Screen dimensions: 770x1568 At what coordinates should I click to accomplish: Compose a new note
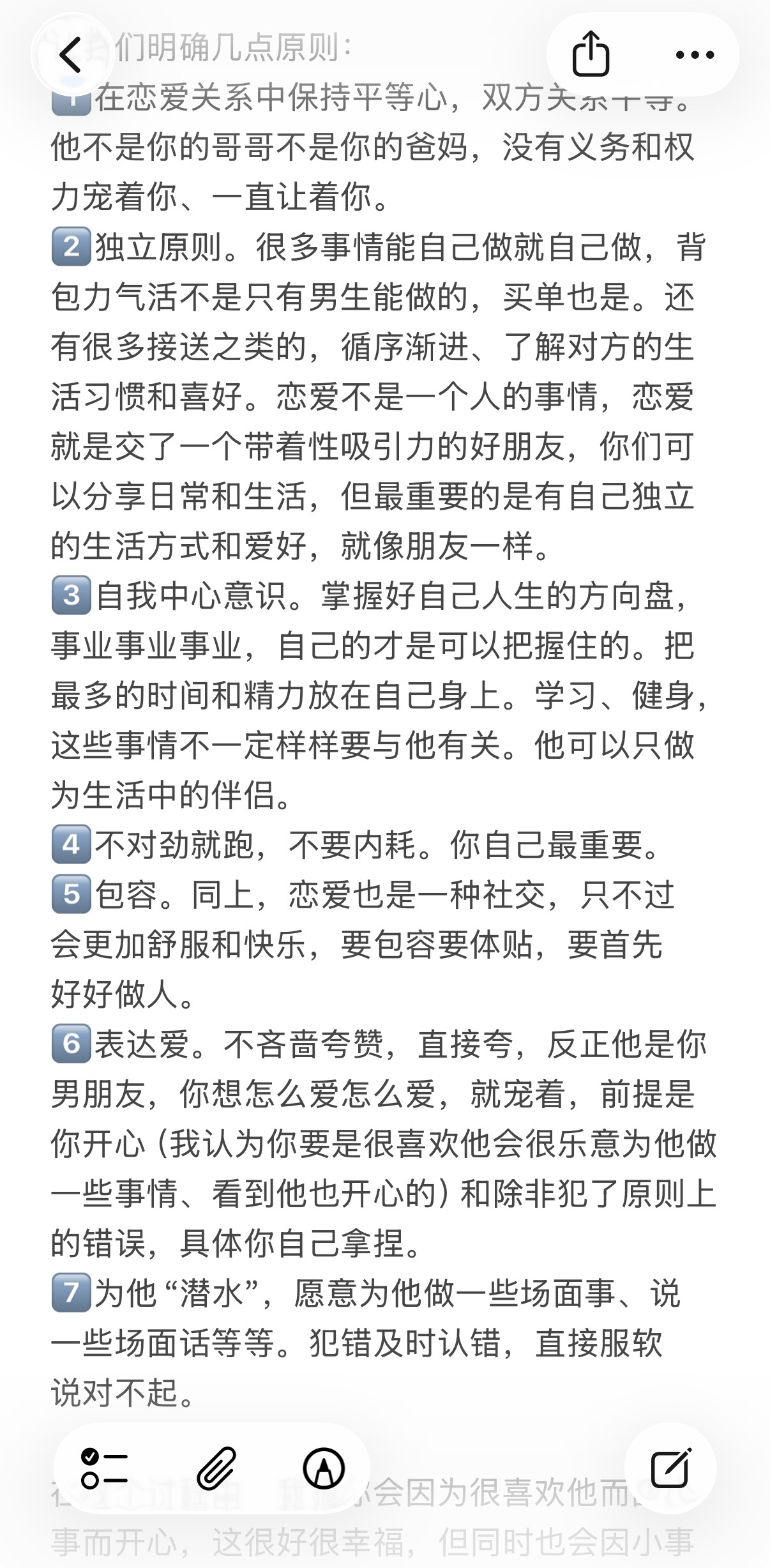coord(670,1469)
